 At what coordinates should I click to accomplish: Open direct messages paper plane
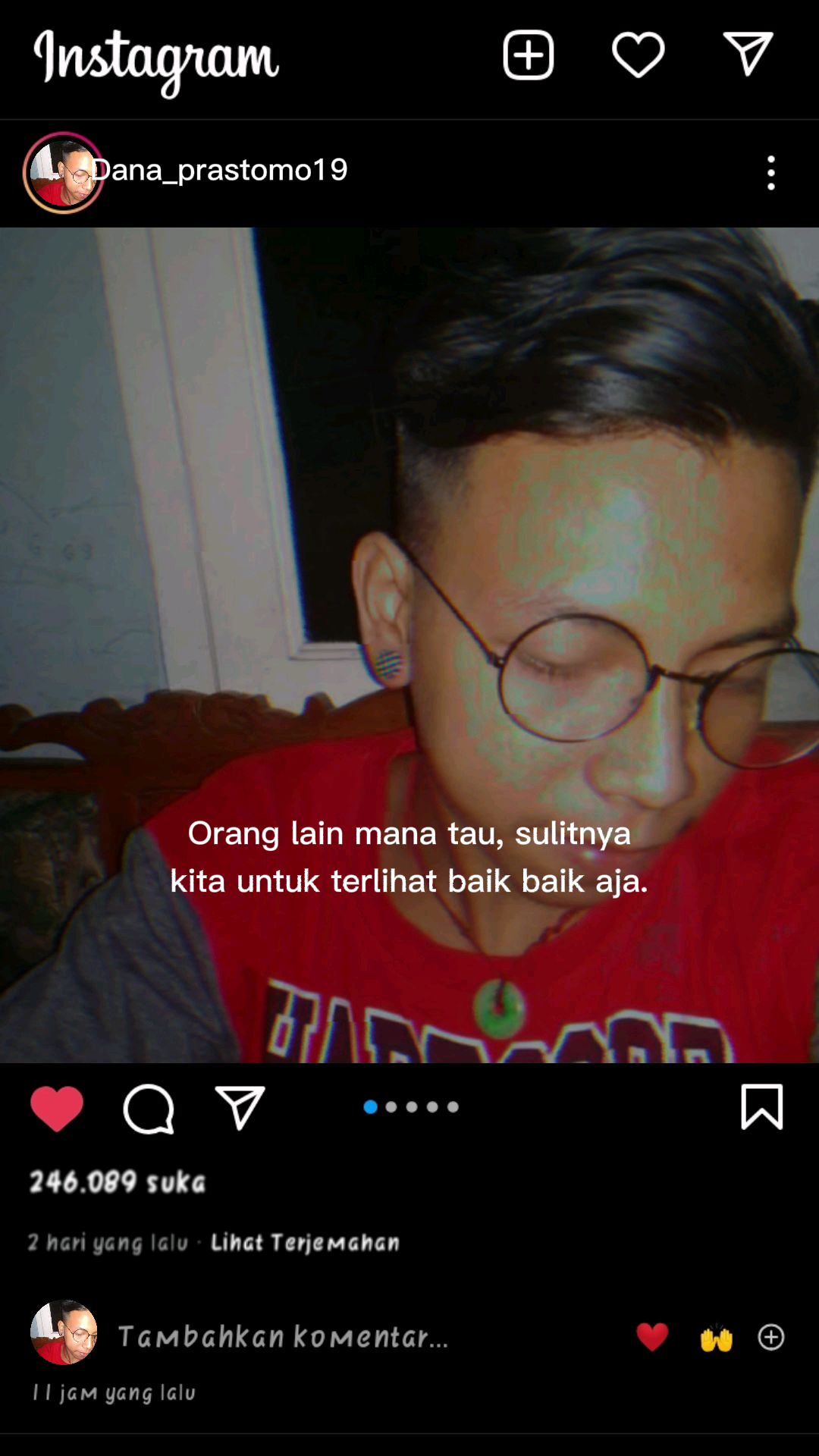pyautogui.click(x=748, y=54)
